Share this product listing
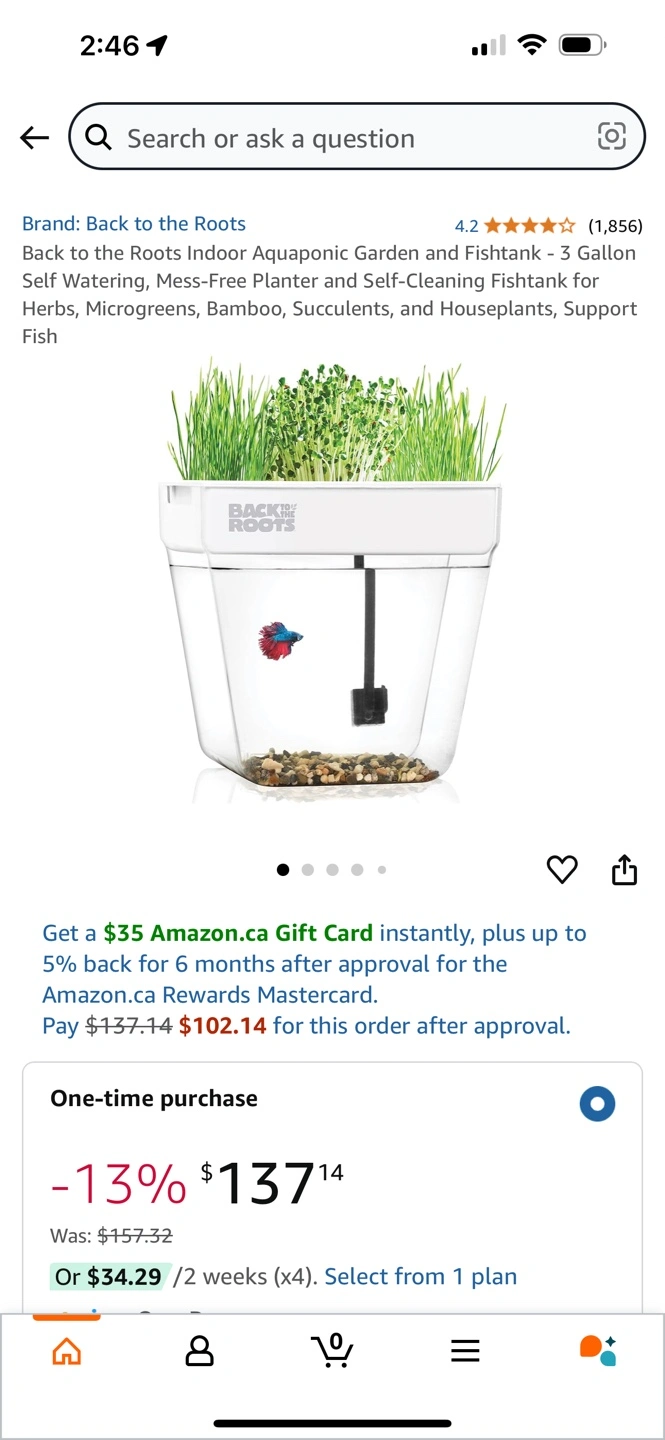The height and width of the screenshot is (1440, 665). pos(624,870)
